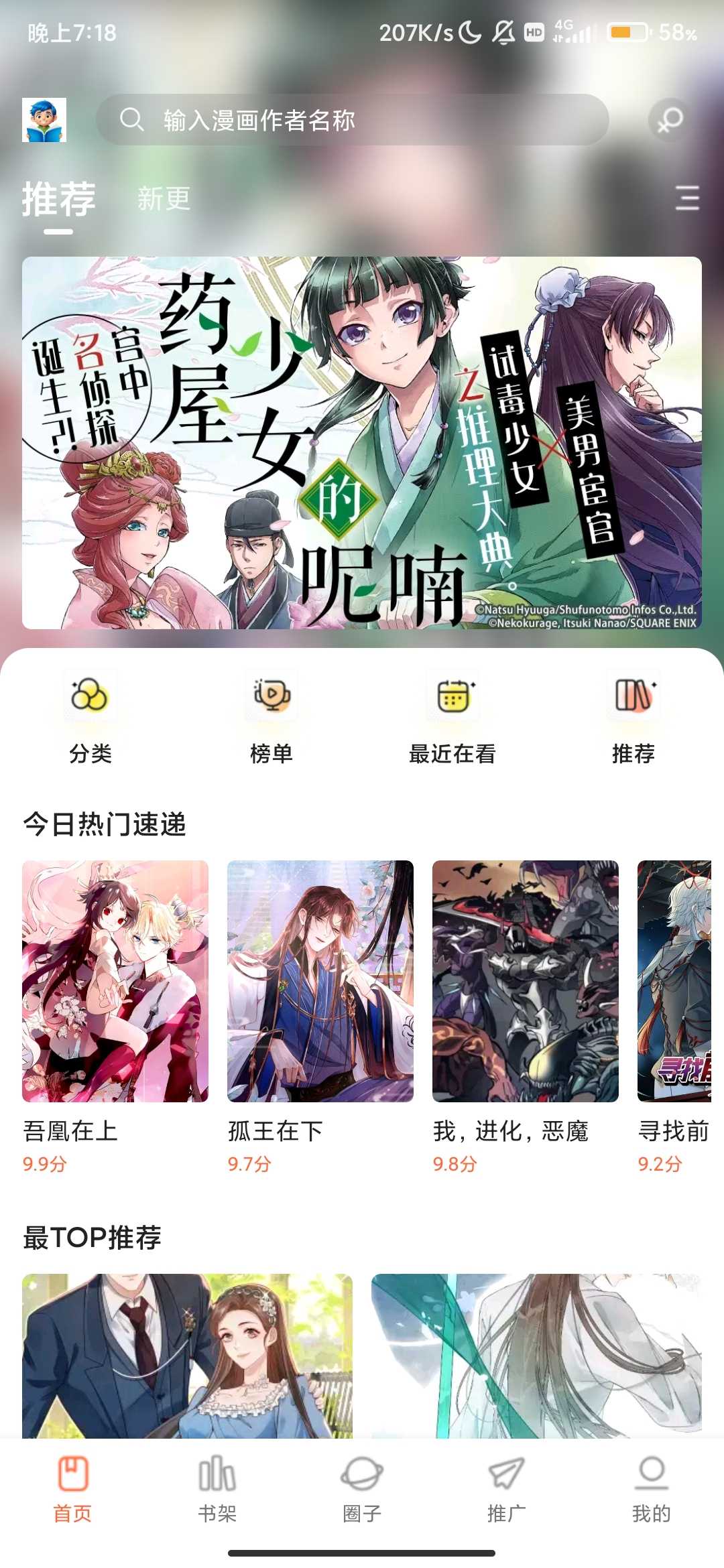
Task: Open the profile avatar icon
Action: point(44,120)
